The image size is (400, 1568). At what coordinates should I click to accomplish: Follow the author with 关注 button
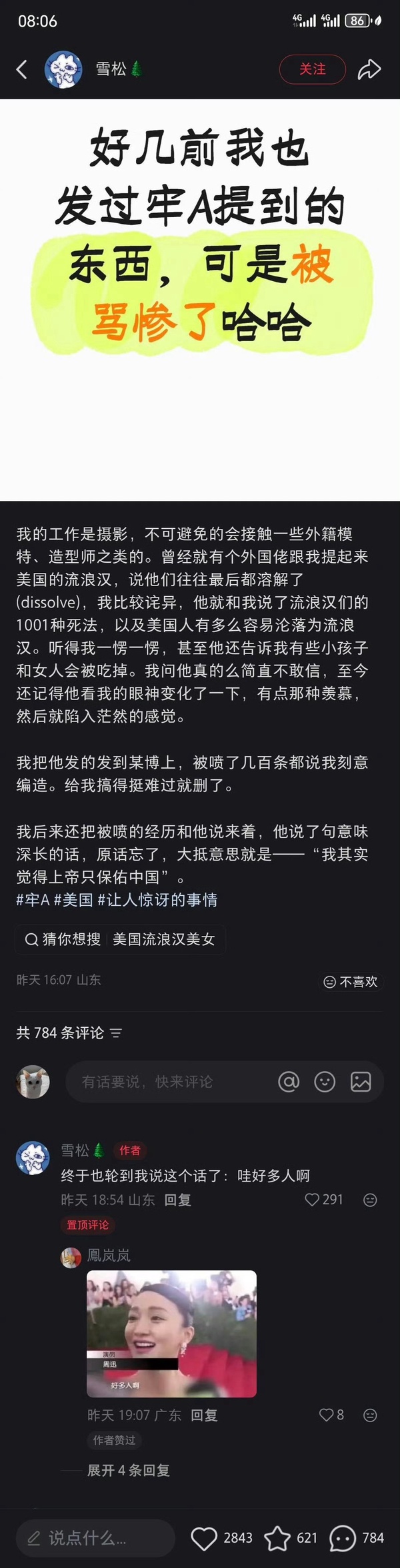[x=312, y=69]
